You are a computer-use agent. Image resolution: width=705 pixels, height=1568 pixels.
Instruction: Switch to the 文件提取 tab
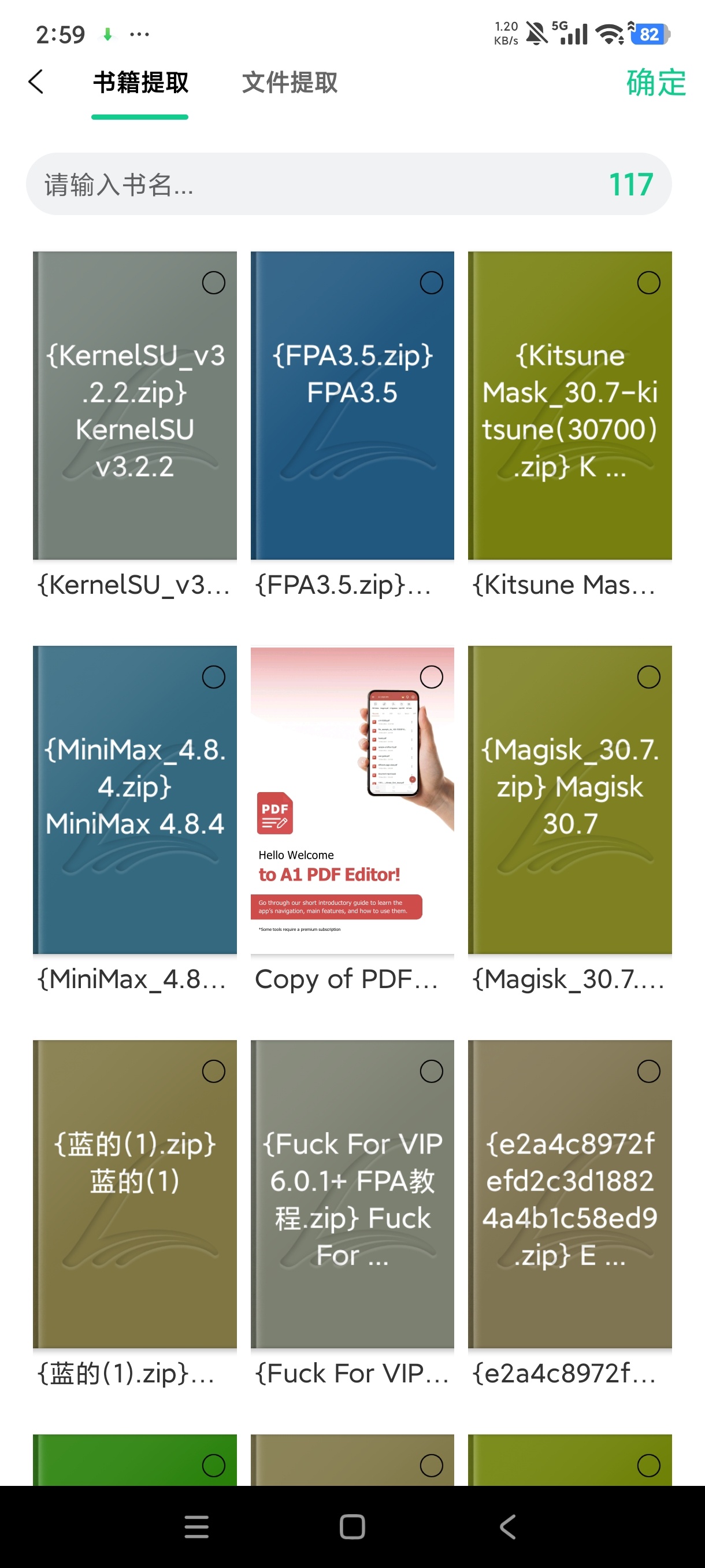pyautogui.click(x=290, y=82)
